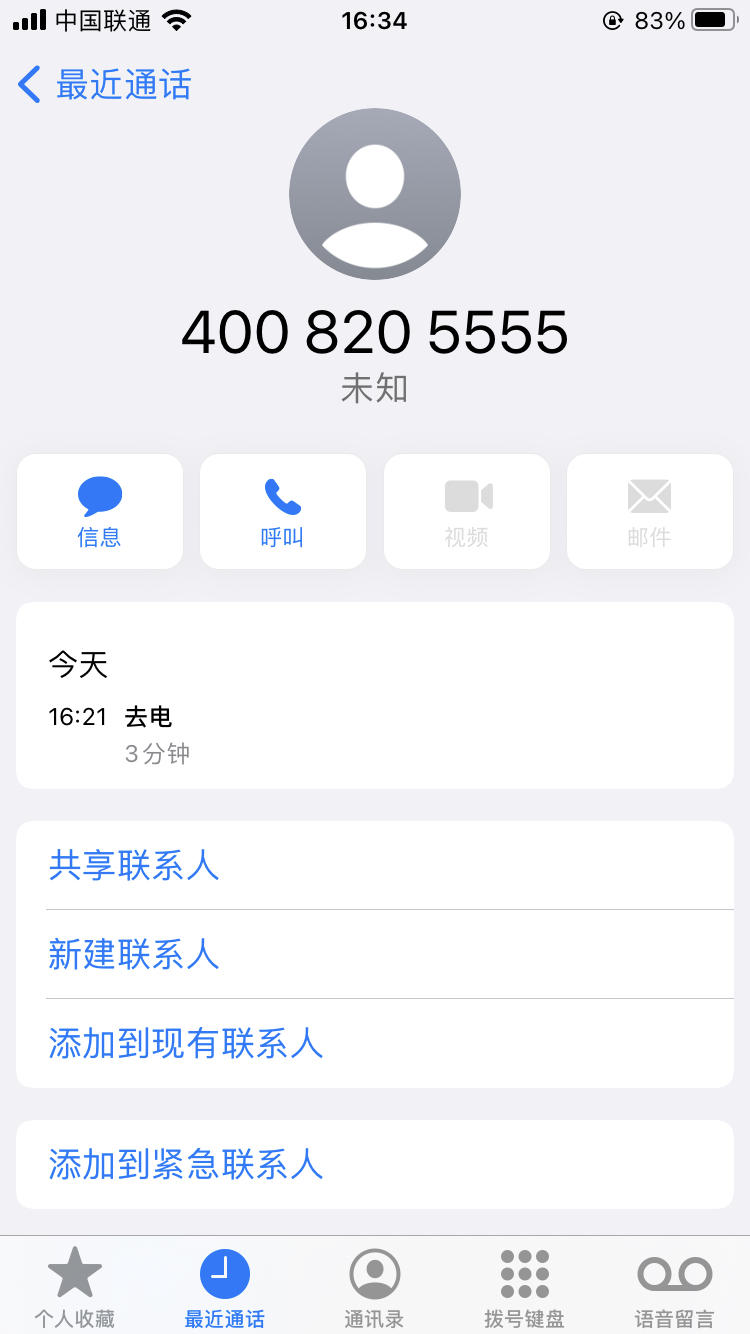Tap 添加到紧急联系人 option
The image size is (750, 1334).
coord(186,1163)
